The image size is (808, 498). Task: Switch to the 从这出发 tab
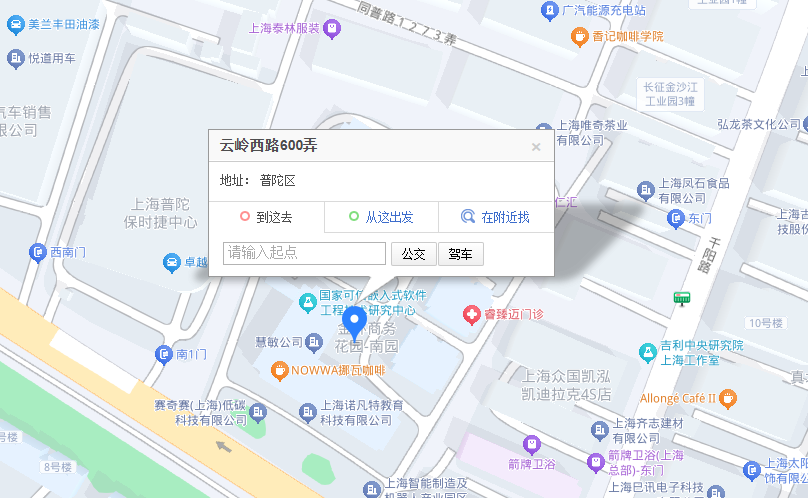[381, 217]
